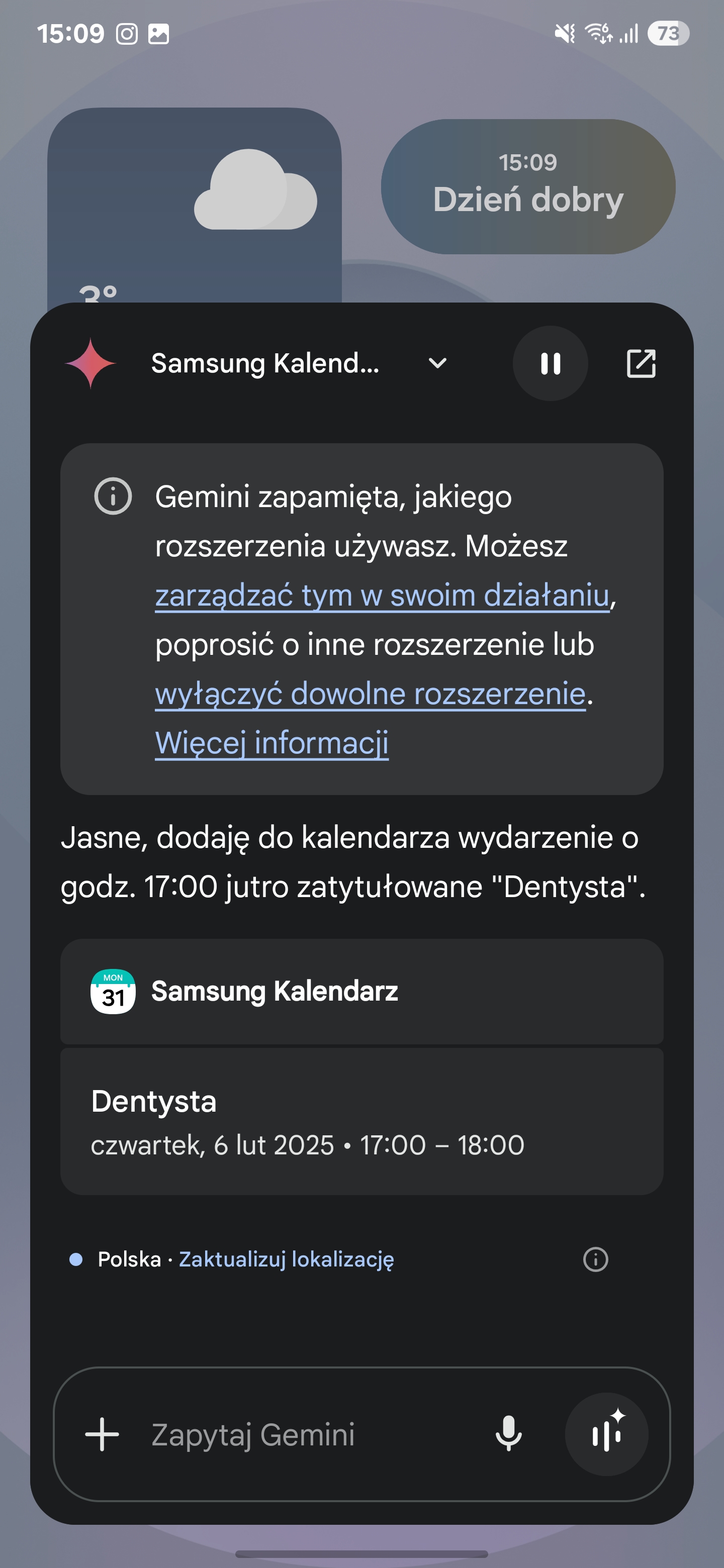
Task: Open the Samsung Kalendarz header card
Action: pos(361,992)
